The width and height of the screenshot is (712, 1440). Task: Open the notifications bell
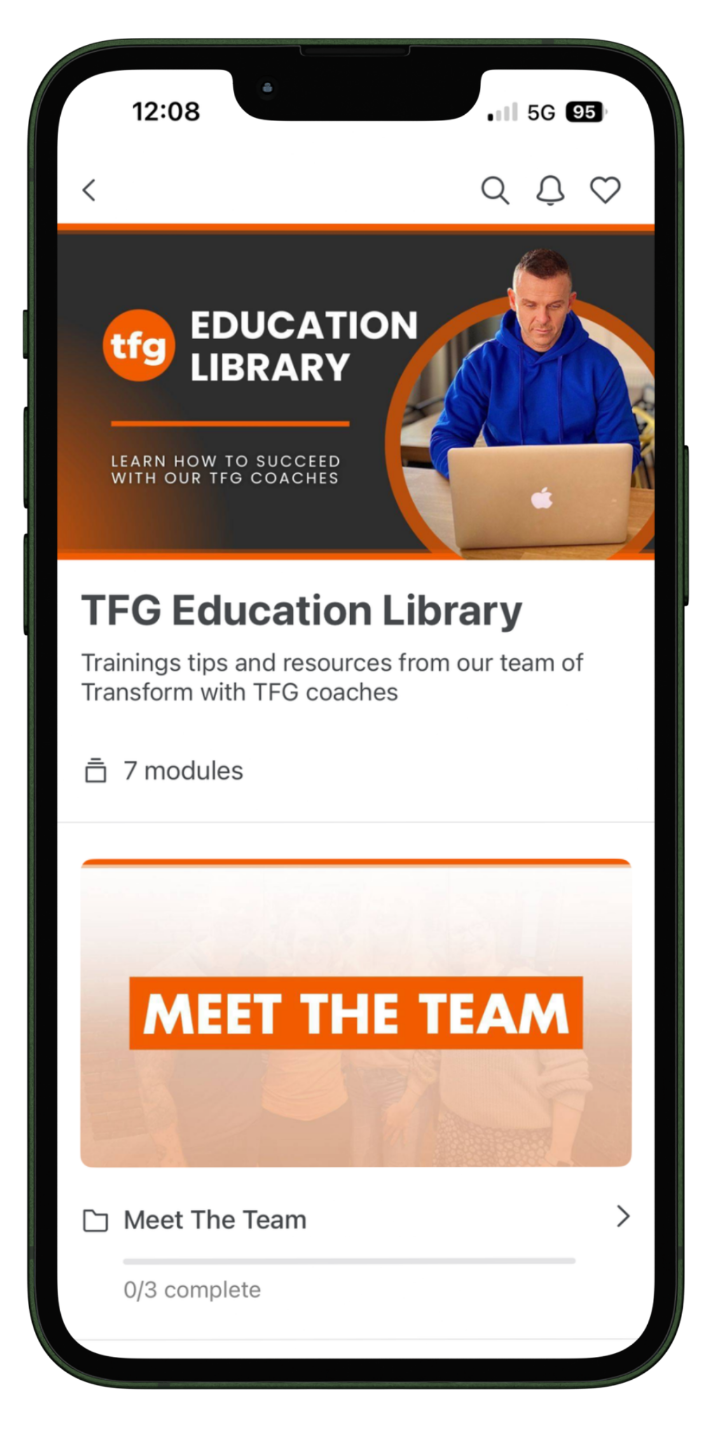pyautogui.click(x=550, y=190)
